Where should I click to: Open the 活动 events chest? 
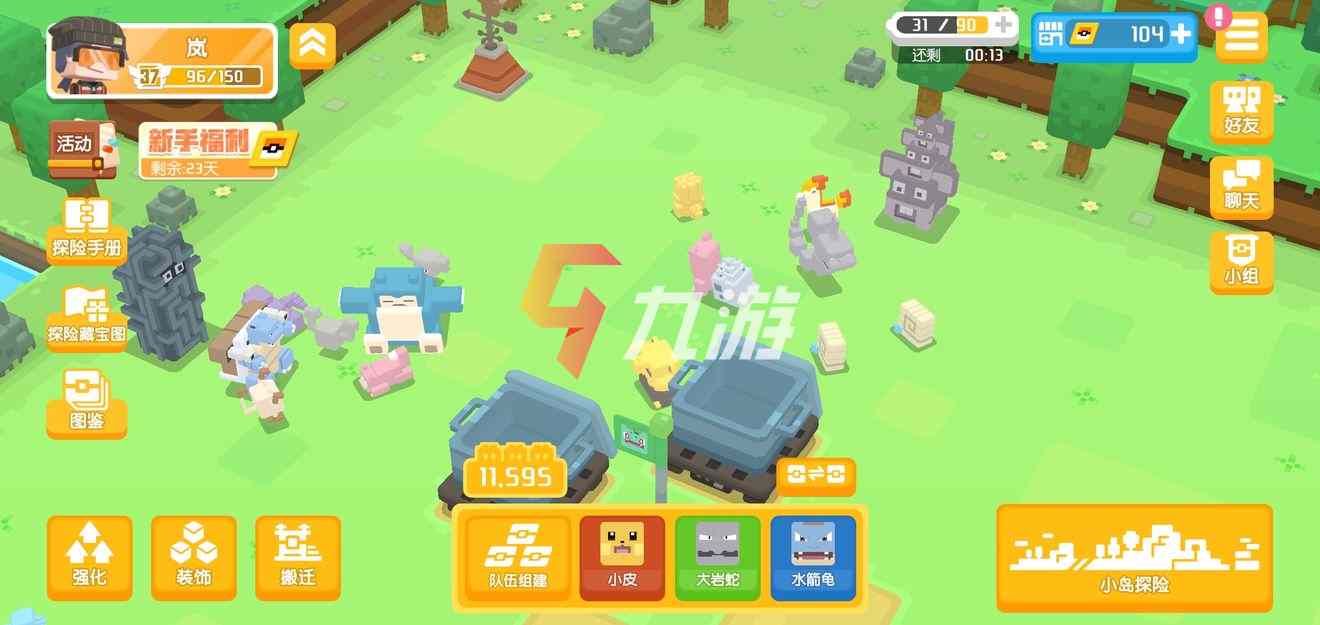(x=76, y=152)
